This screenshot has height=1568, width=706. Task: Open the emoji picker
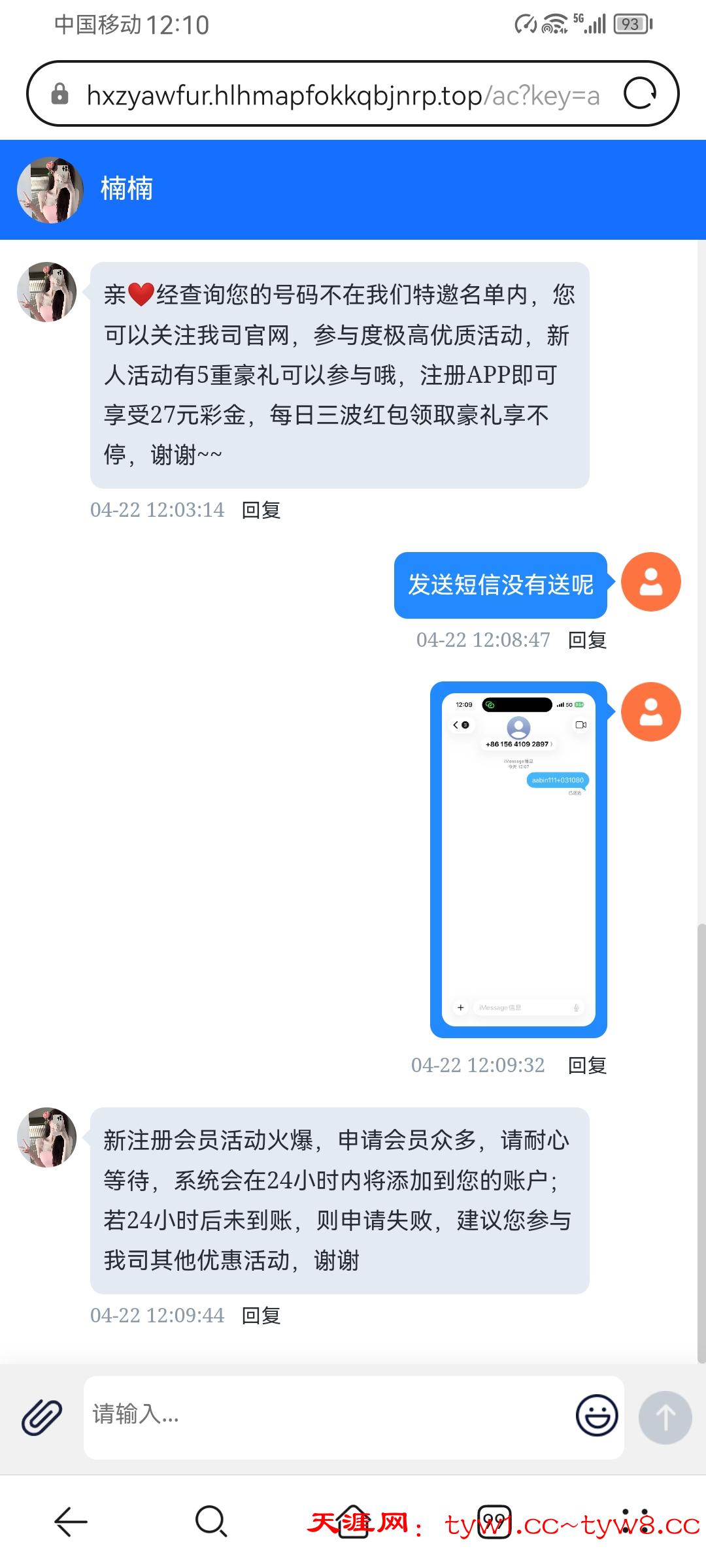coord(596,1416)
